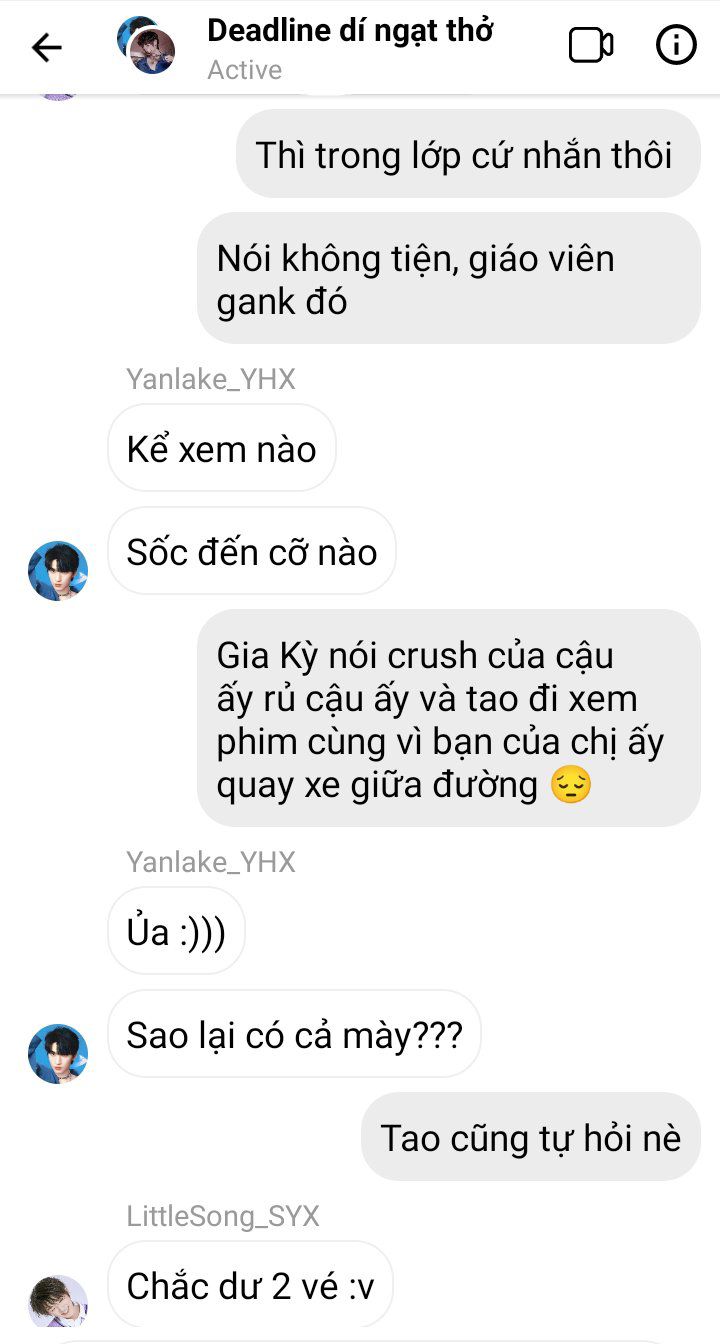Open the chat info details icon
The width and height of the screenshot is (720, 1344).
click(675, 46)
